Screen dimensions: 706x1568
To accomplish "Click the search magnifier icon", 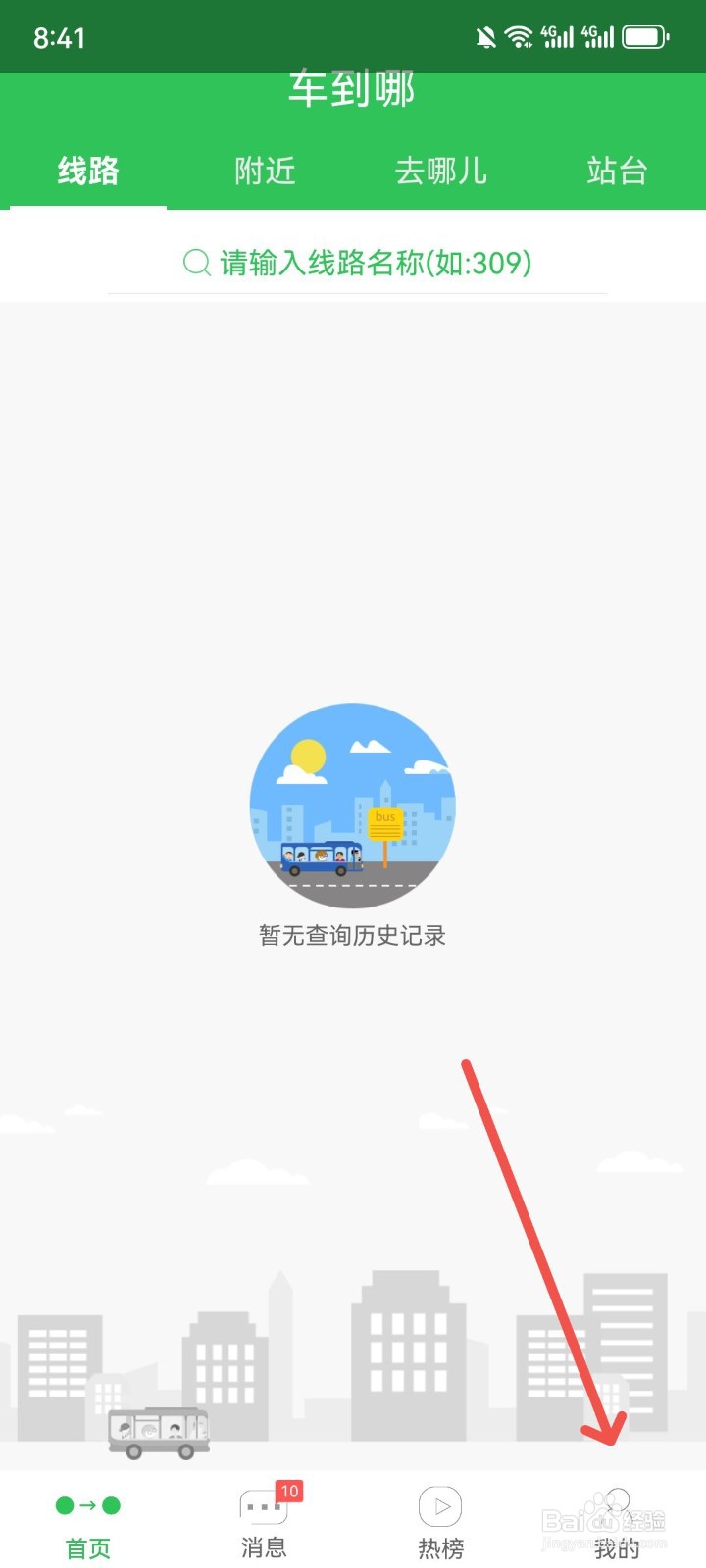I will point(194,263).
